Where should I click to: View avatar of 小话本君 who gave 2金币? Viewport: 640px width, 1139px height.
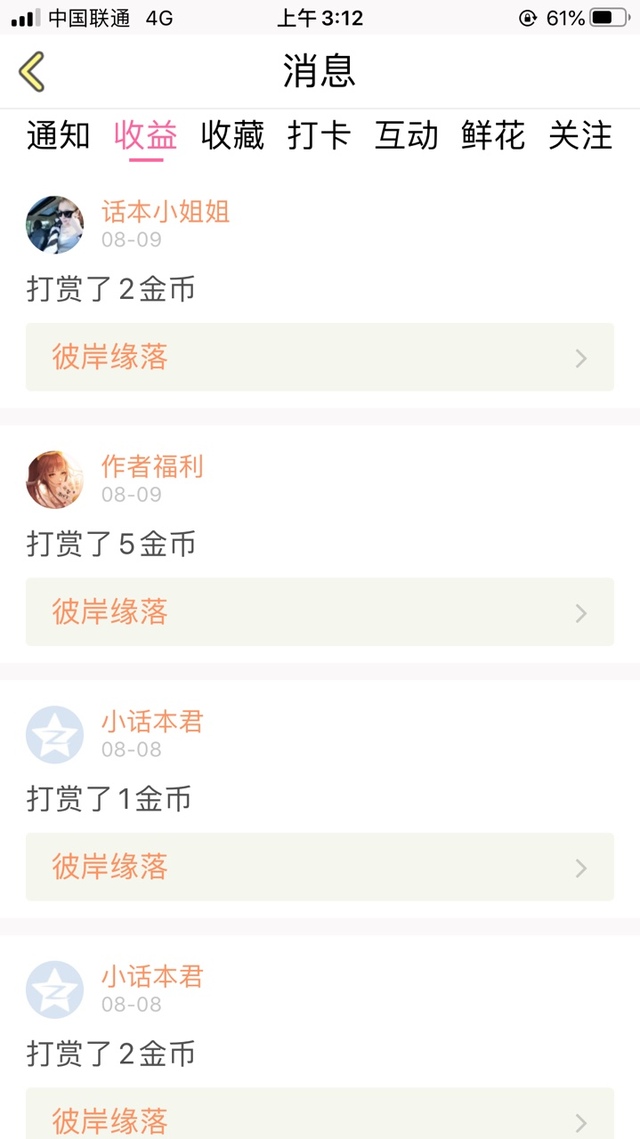54,989
